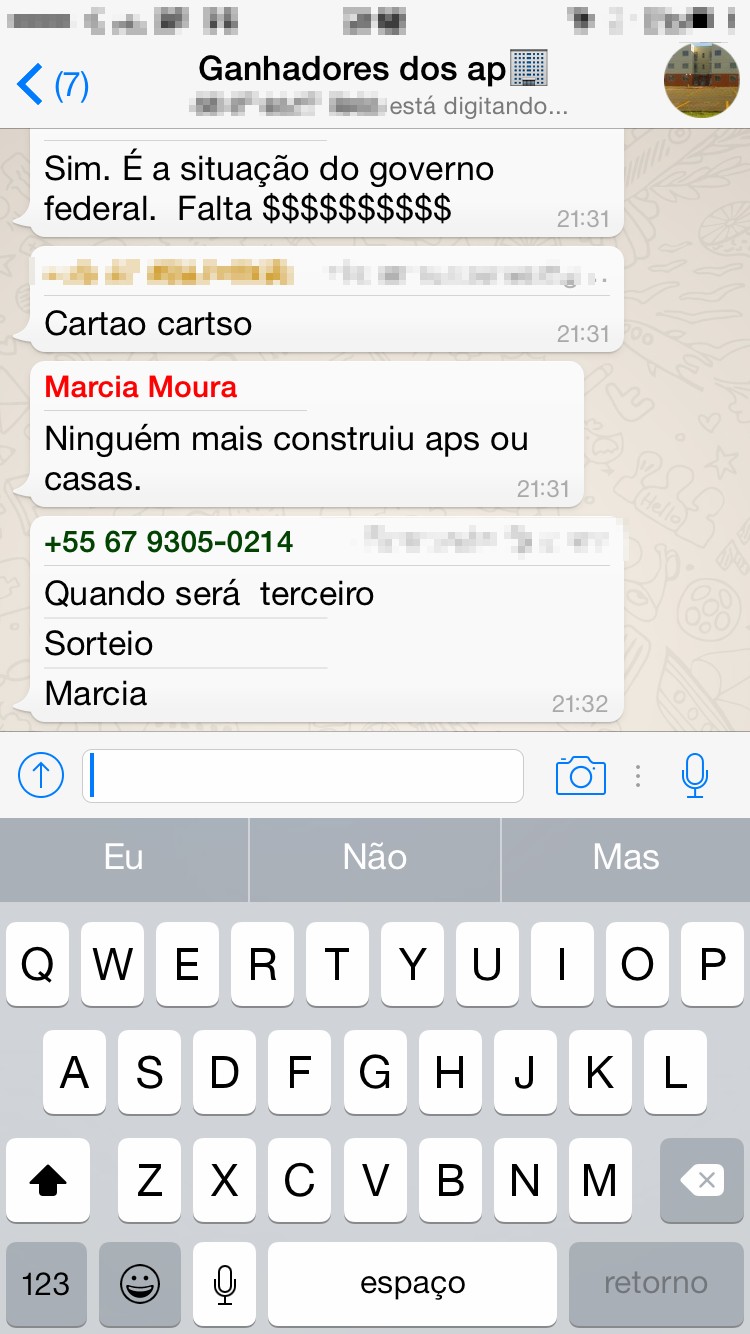Hit the backspace key
Screen dimensions: 750x1334
702,1180
